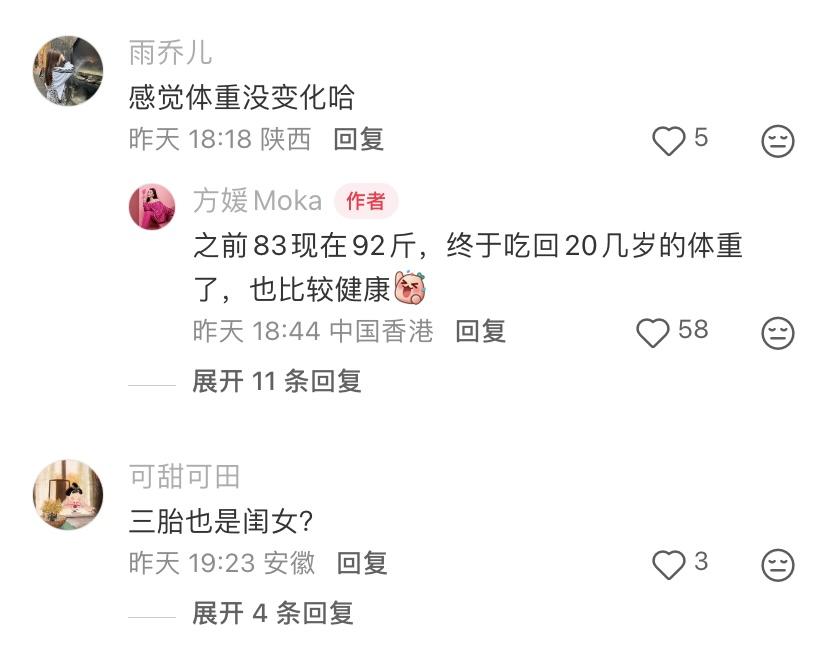The width and height of the screenshot is (828, 669).
Task: Like 可甜可田's comment
Action: 669,565
